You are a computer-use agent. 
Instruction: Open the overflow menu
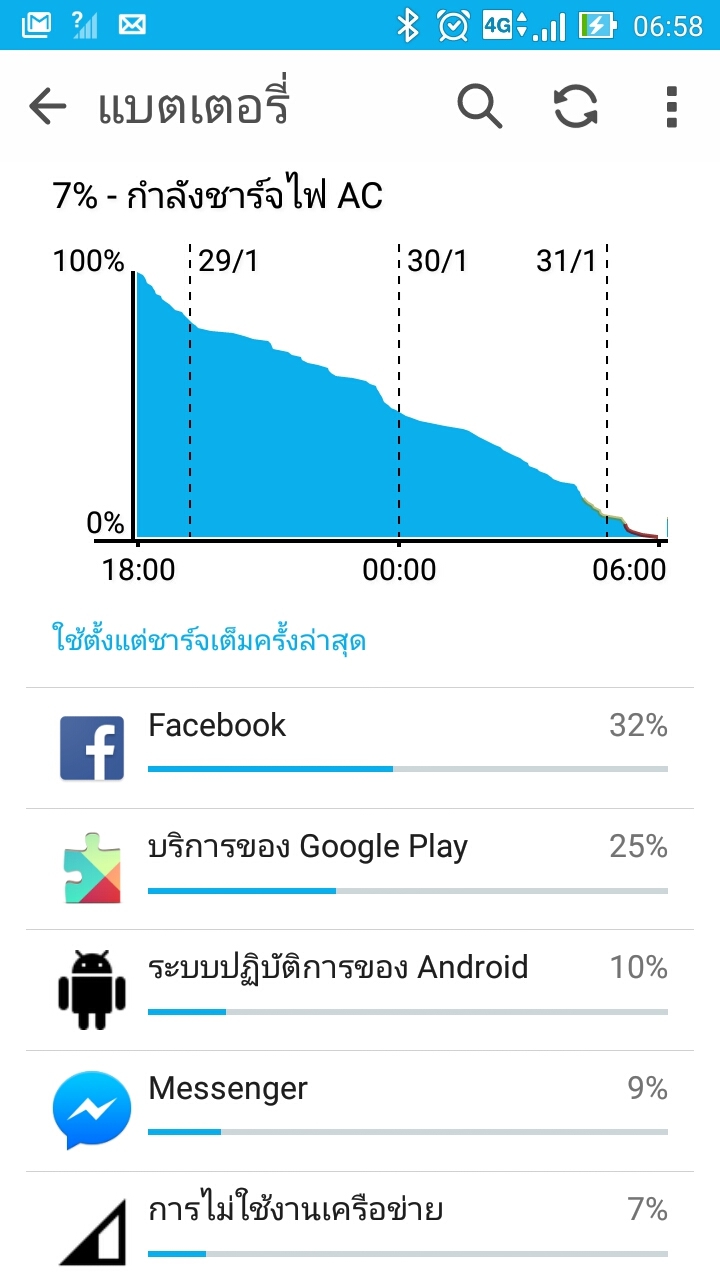point(671,106)
